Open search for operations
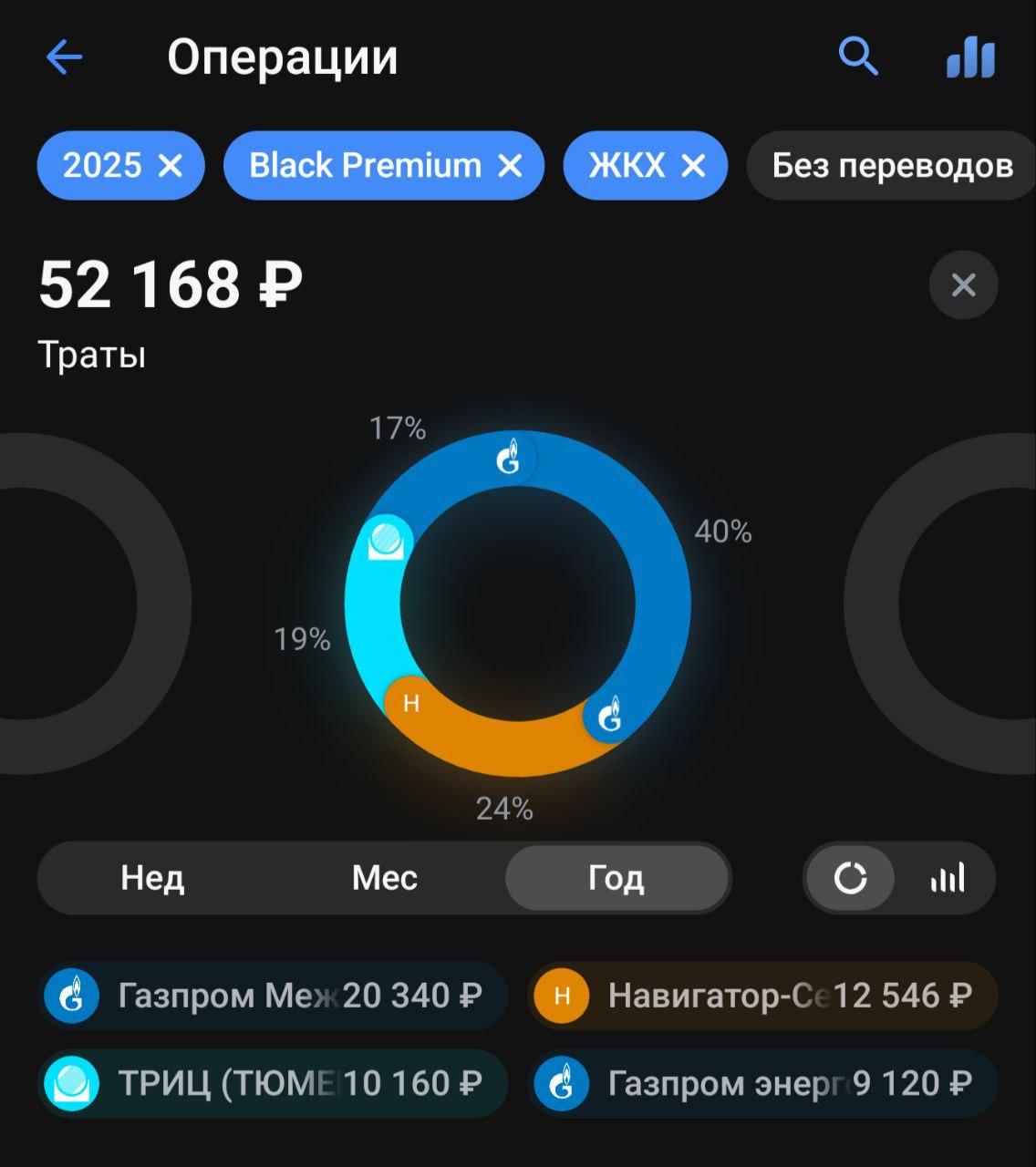1036x1167 pixels. point(857,57)
